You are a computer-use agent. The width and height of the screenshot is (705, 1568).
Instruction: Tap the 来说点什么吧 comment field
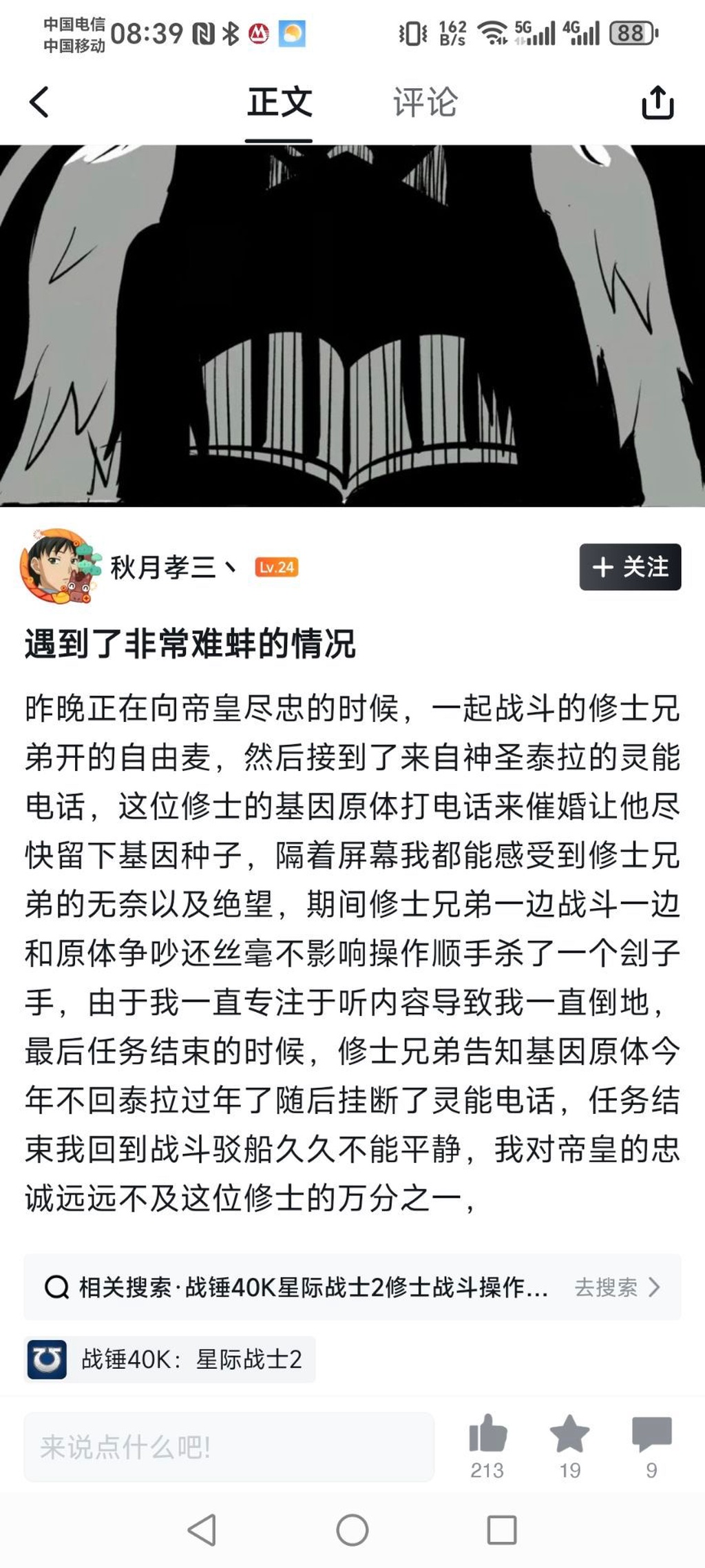(229, 1447)
